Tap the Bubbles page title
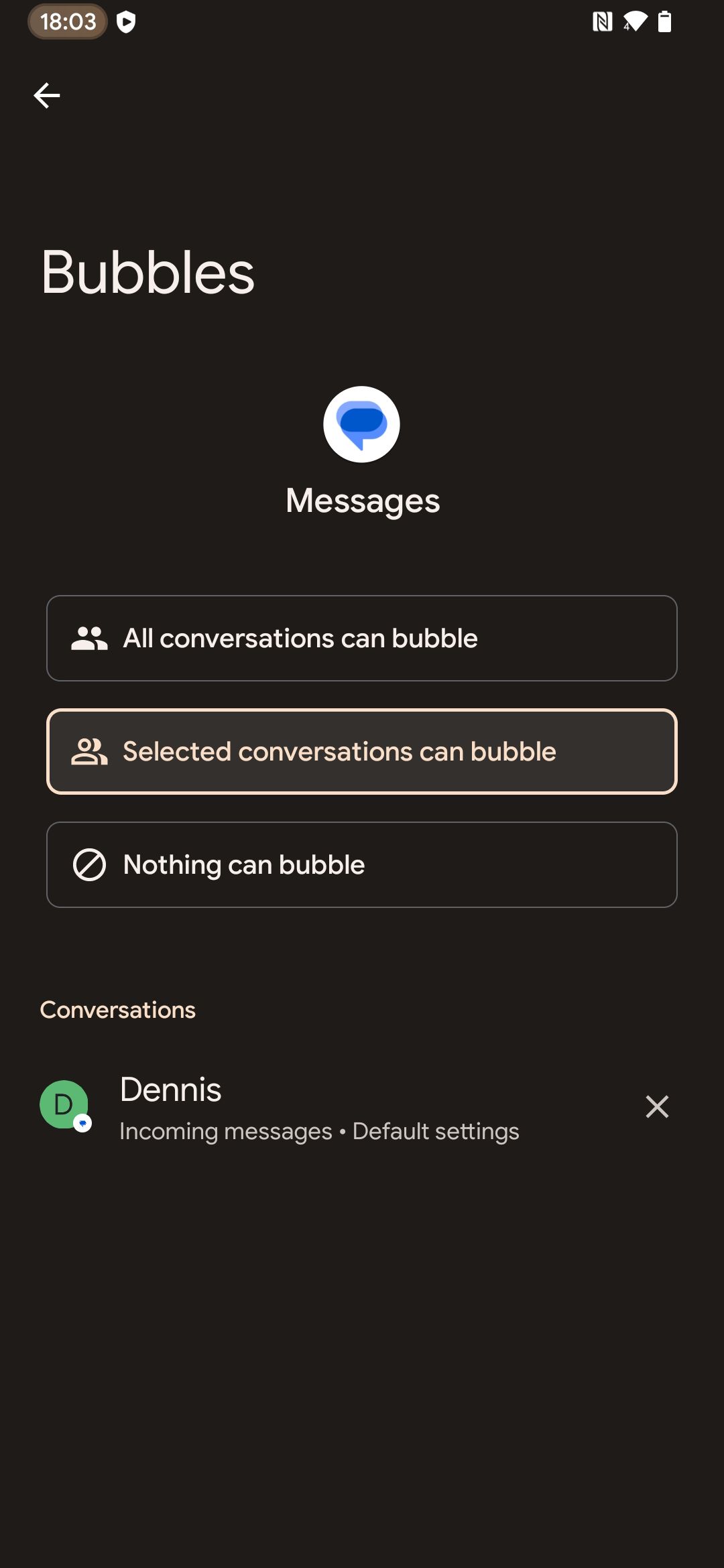 pos(148,273)
